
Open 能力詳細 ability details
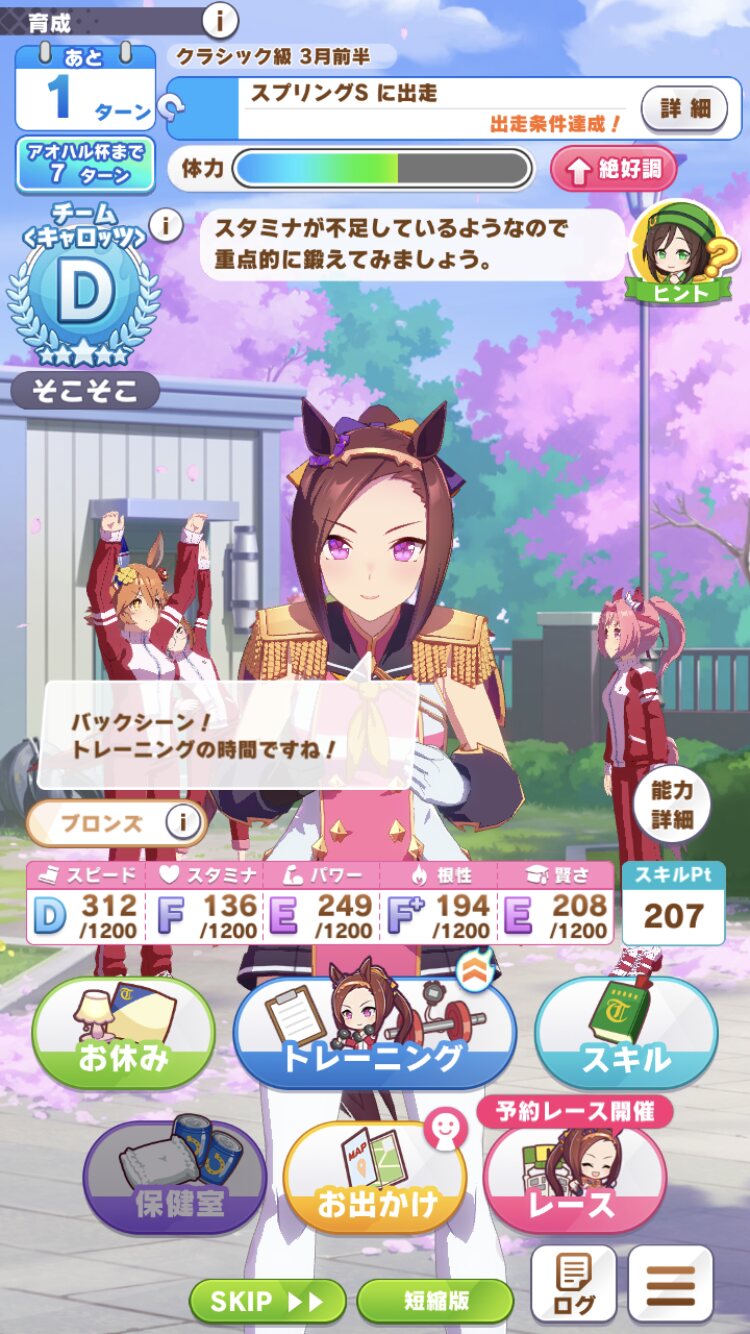(672, 804)
